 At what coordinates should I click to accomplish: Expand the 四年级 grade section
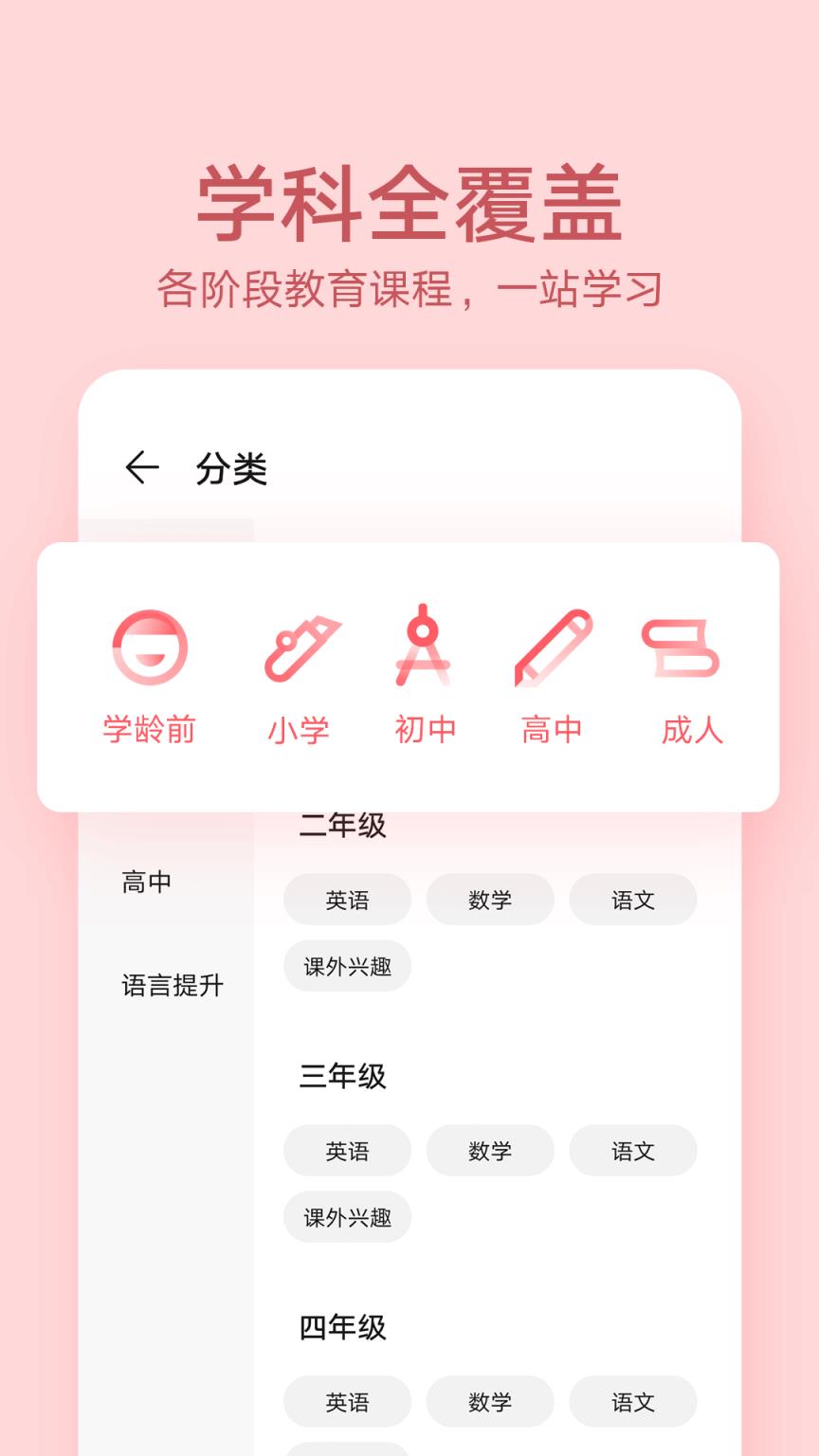point(344,1327)
